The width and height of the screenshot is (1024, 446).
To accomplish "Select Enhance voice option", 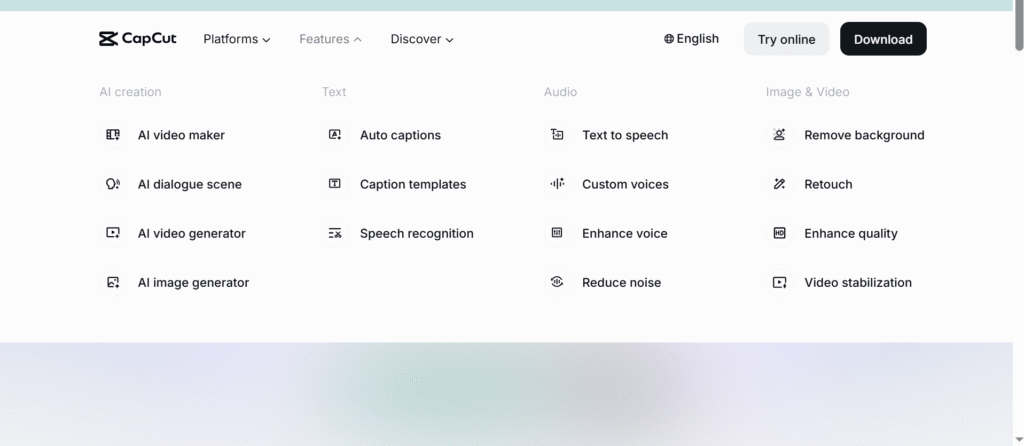I will 624,233.
